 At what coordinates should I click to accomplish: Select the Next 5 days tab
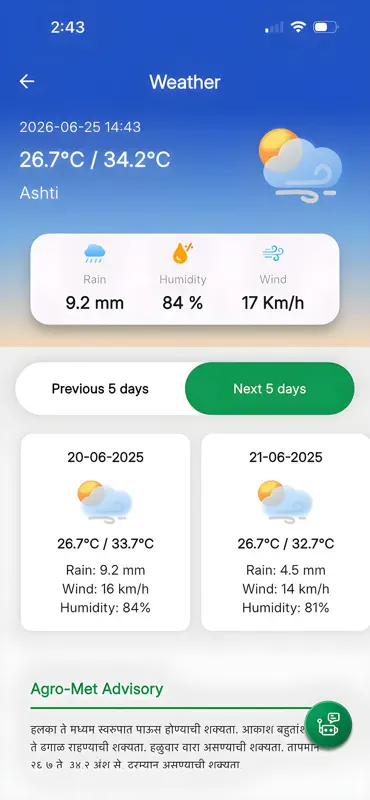(269, 389)
